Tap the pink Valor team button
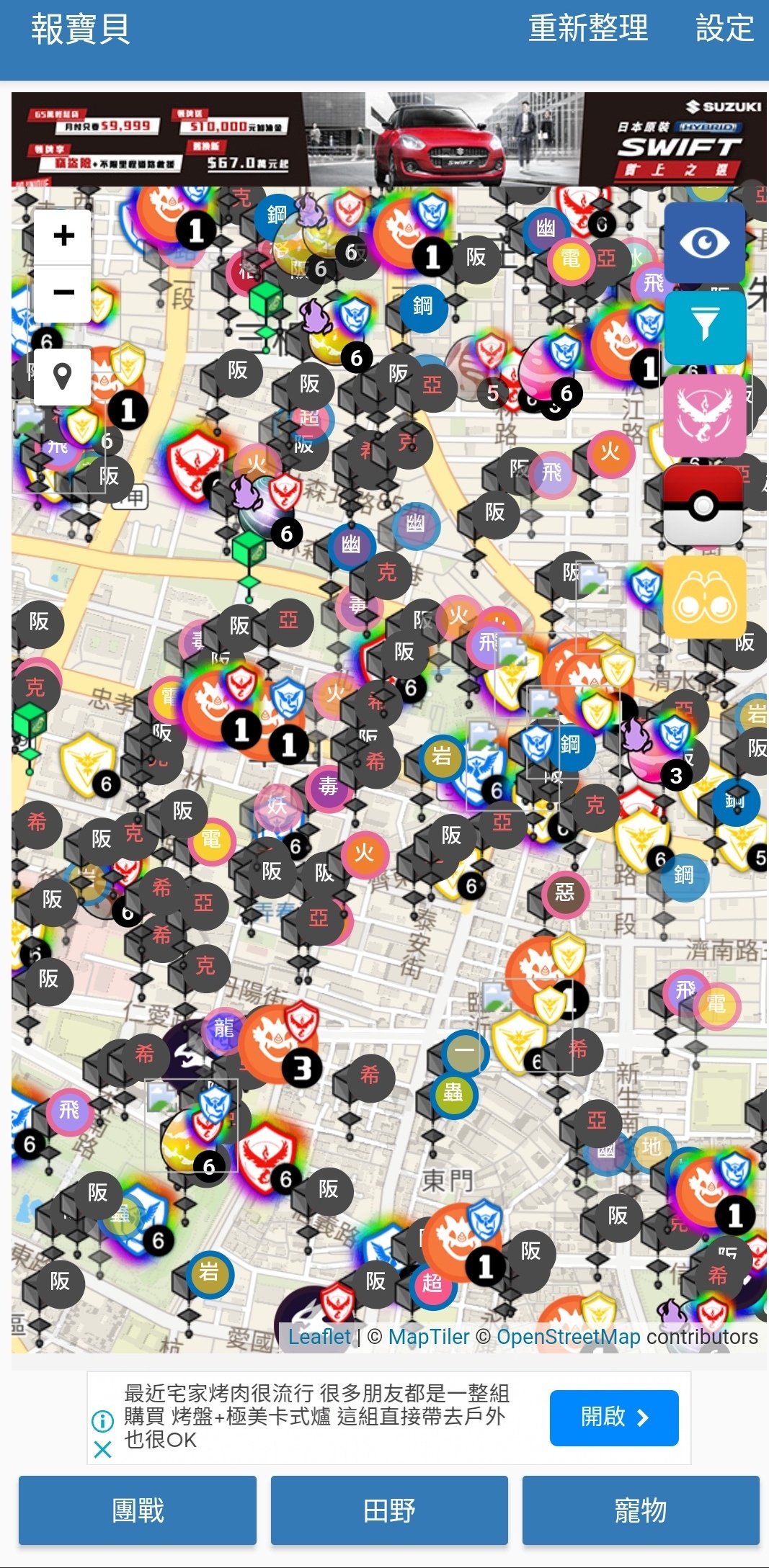Image resolution: width=769 pixels, height=1568 pixels. coord(704,415)
